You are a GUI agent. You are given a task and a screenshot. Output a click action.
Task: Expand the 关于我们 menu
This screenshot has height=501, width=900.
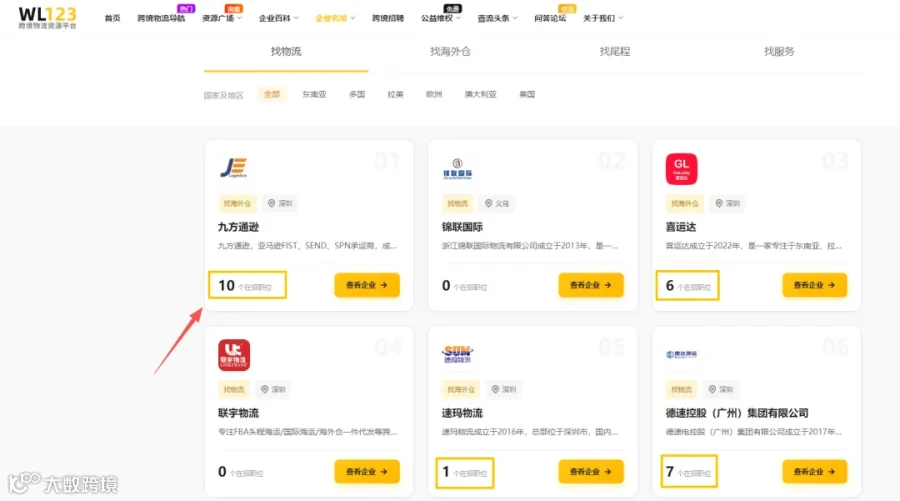click(603, 18)
